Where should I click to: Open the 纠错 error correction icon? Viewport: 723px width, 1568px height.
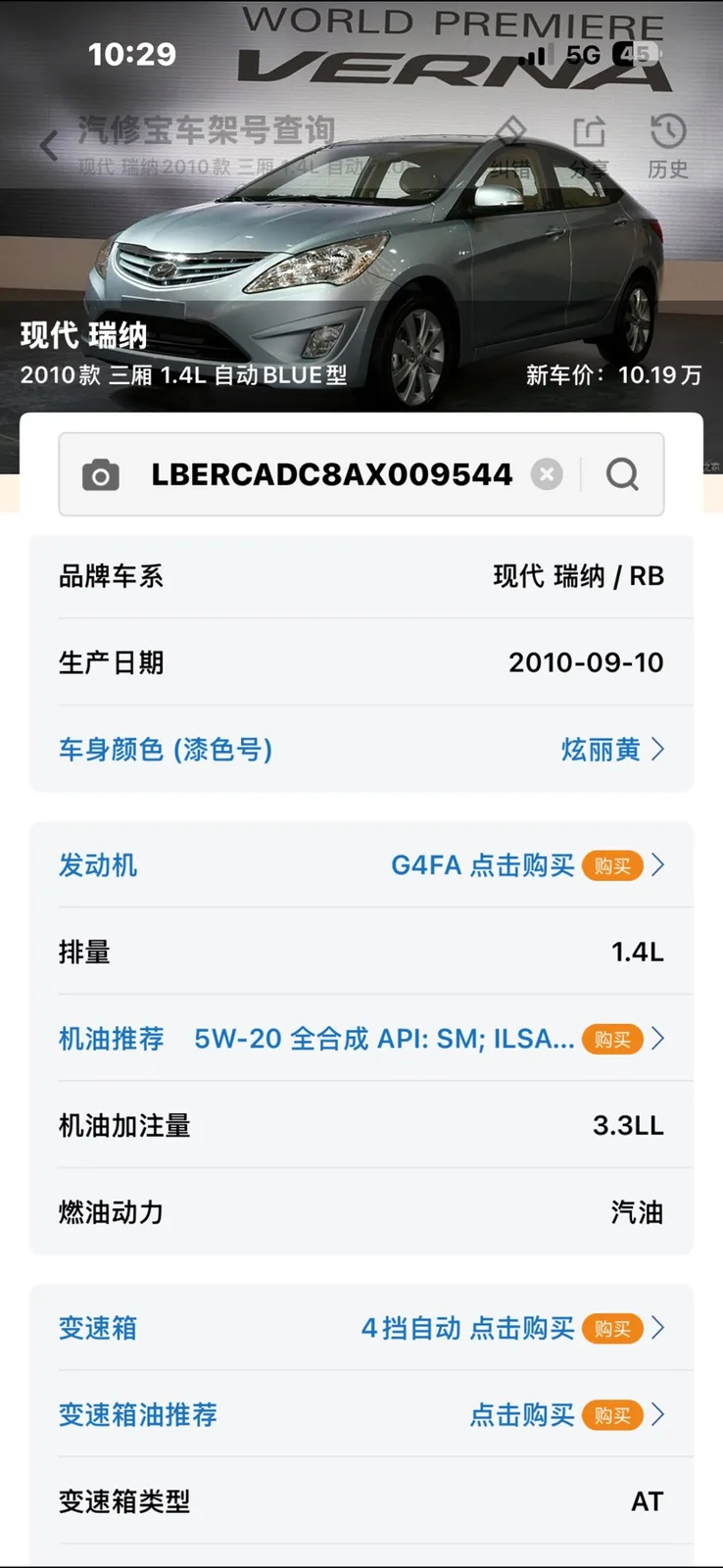[x=510, y=147]
